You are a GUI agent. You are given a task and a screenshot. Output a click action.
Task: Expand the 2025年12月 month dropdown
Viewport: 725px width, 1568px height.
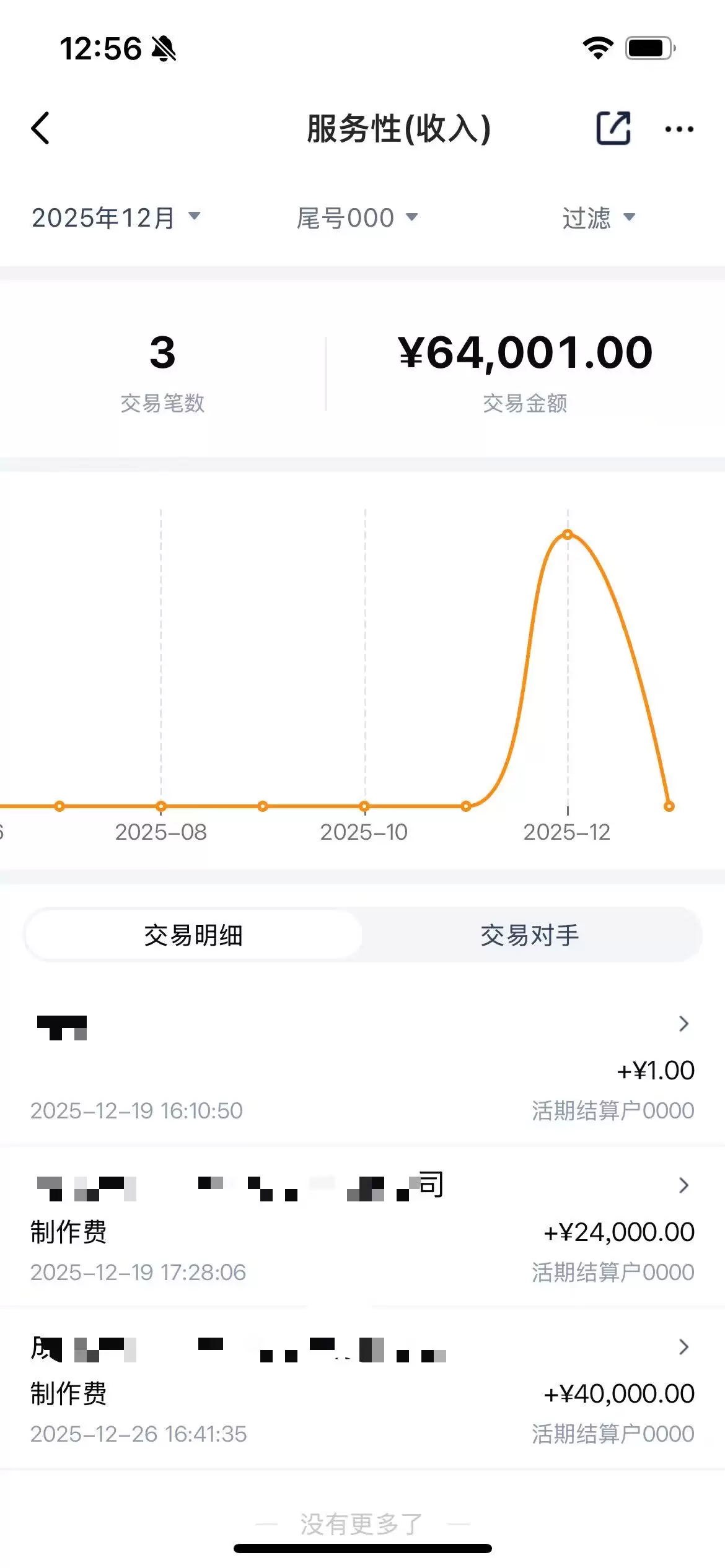point(116,217)
